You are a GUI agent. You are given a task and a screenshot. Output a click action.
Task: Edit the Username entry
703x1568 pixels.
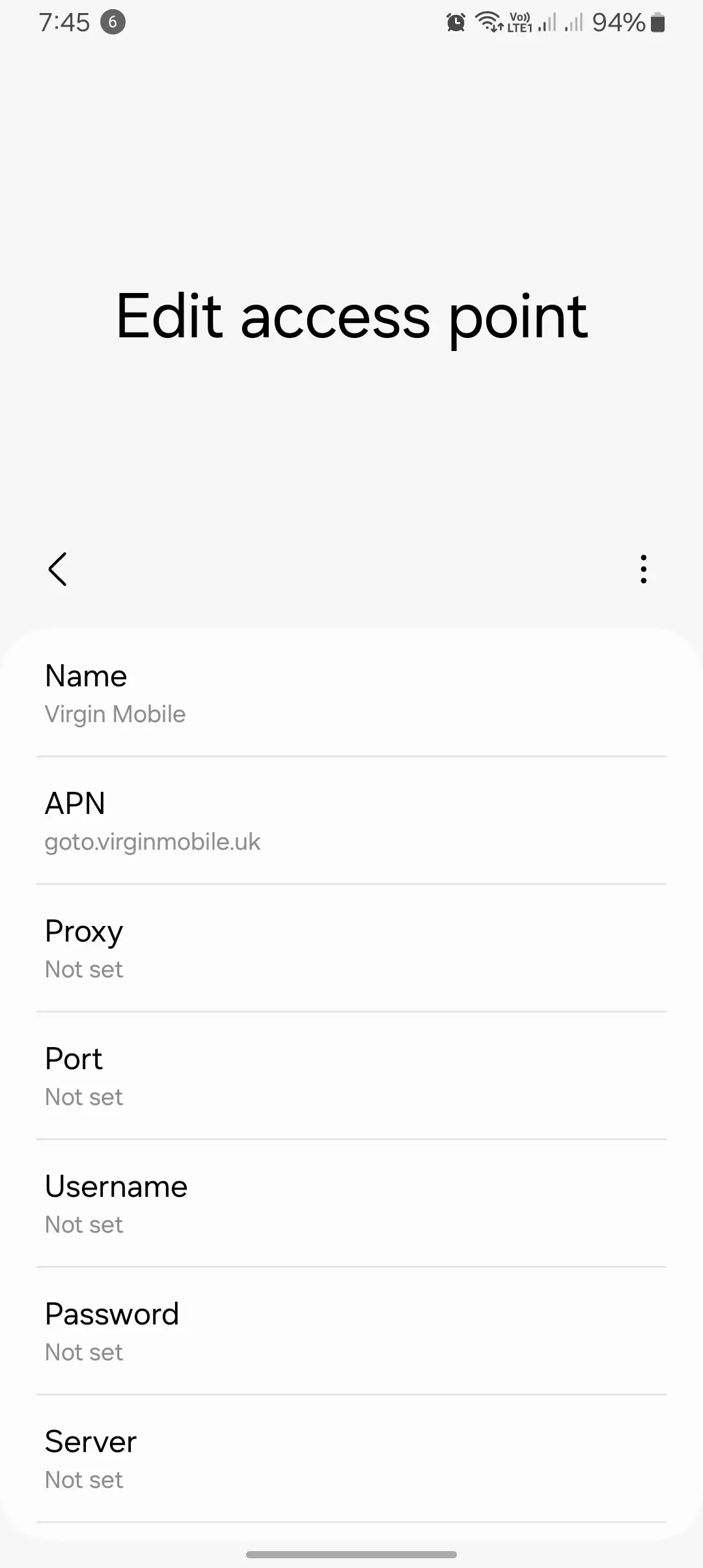click(x=351, y=1204)
